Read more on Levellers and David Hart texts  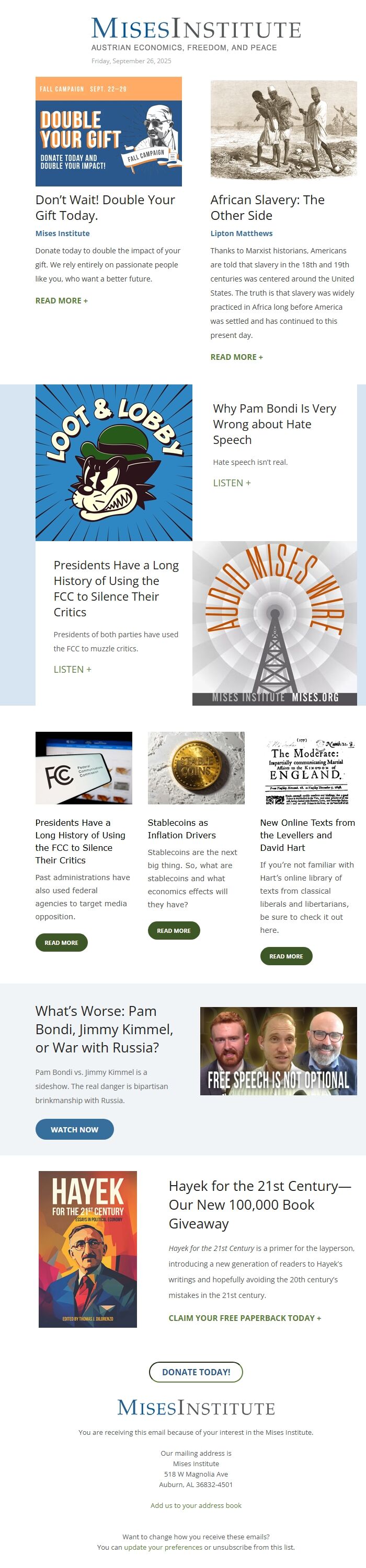click(x=285, y=956)
